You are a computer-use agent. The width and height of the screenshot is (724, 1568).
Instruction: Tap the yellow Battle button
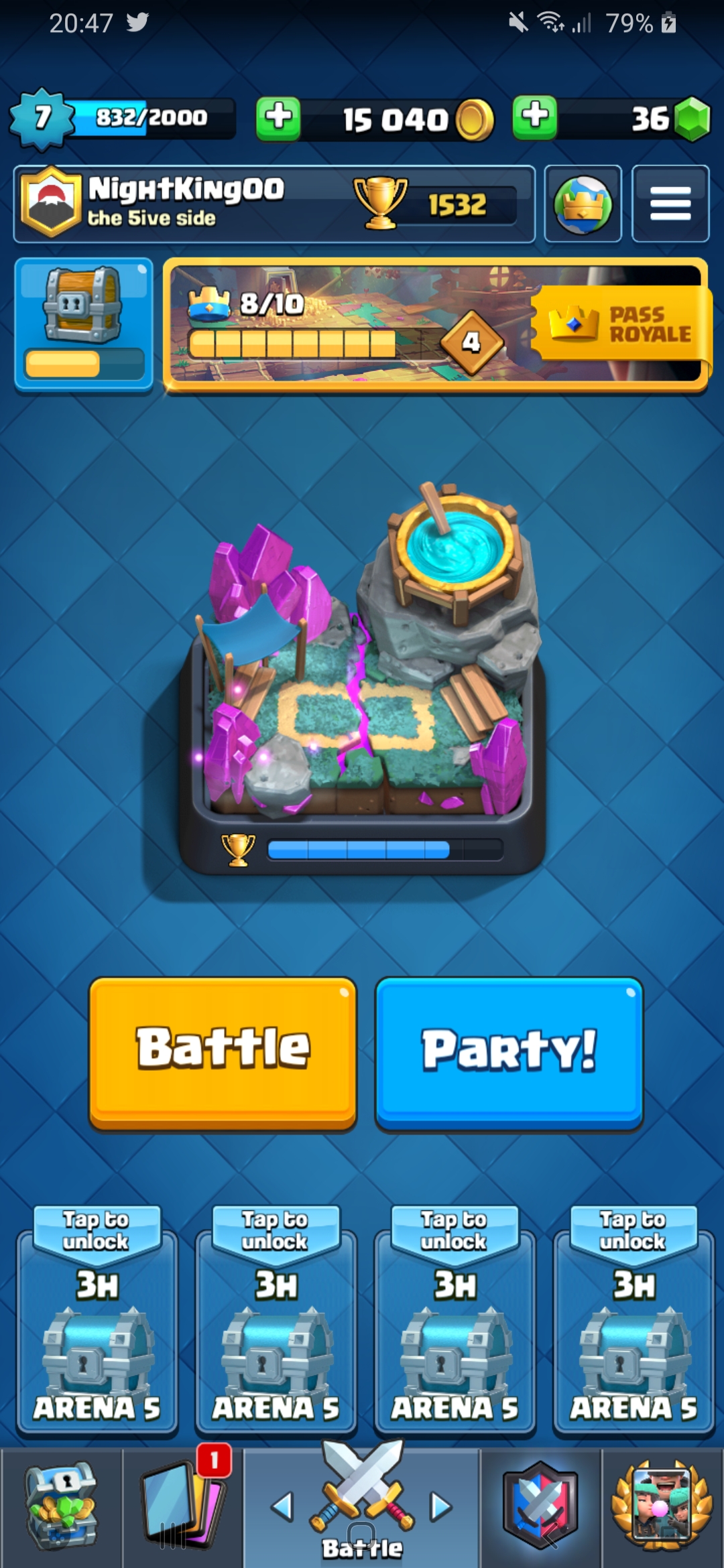click(223, 1051)
